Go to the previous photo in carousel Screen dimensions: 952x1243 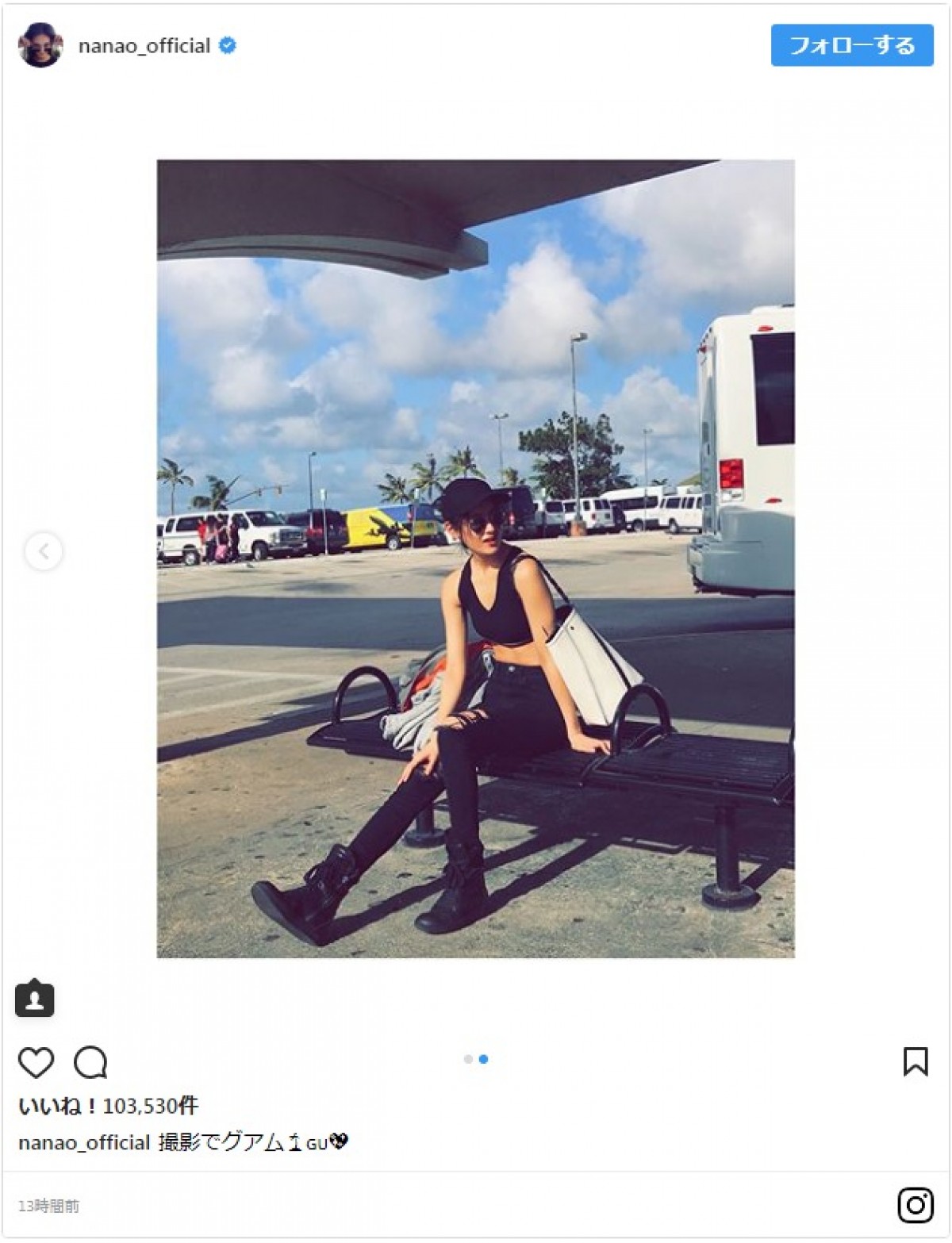[44, 551]
